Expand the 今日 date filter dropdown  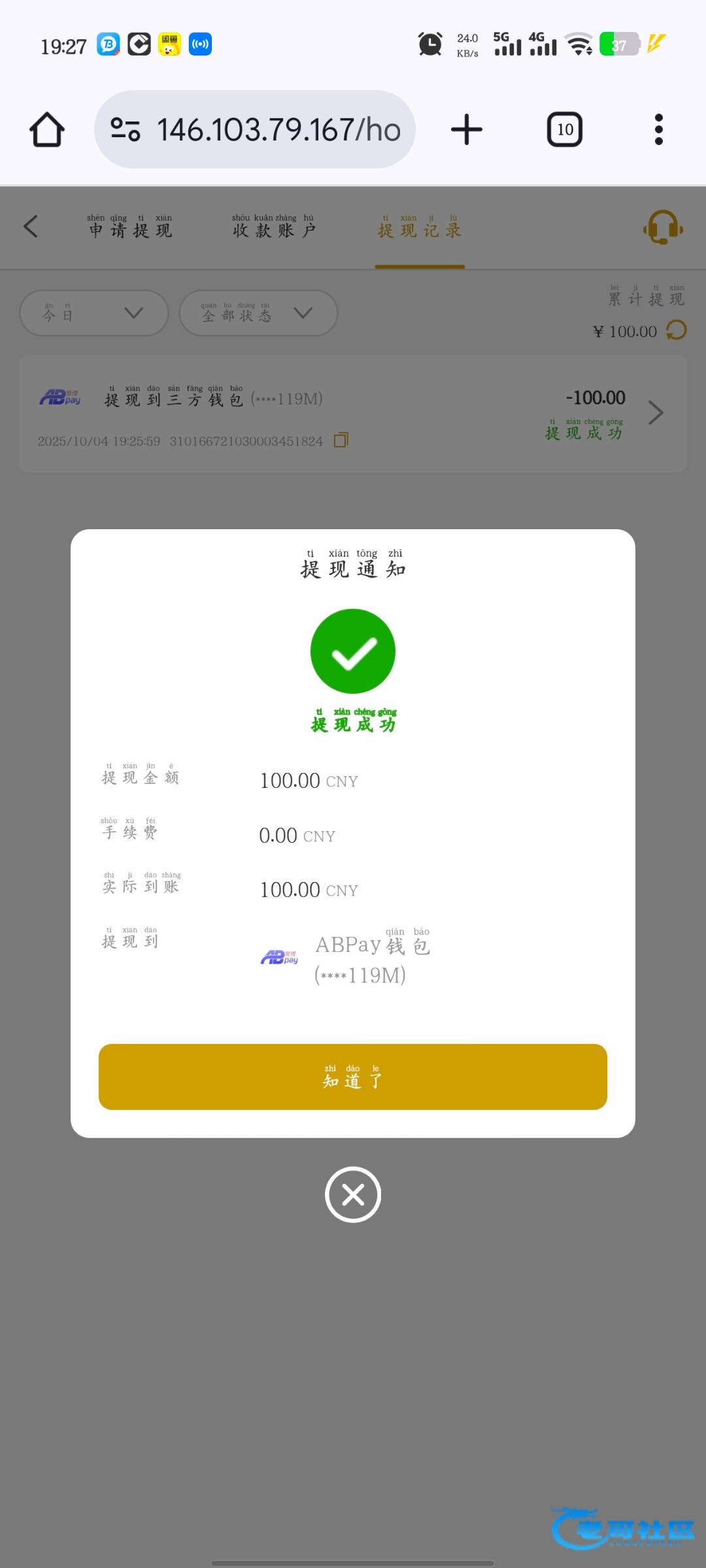coord(94,313)
